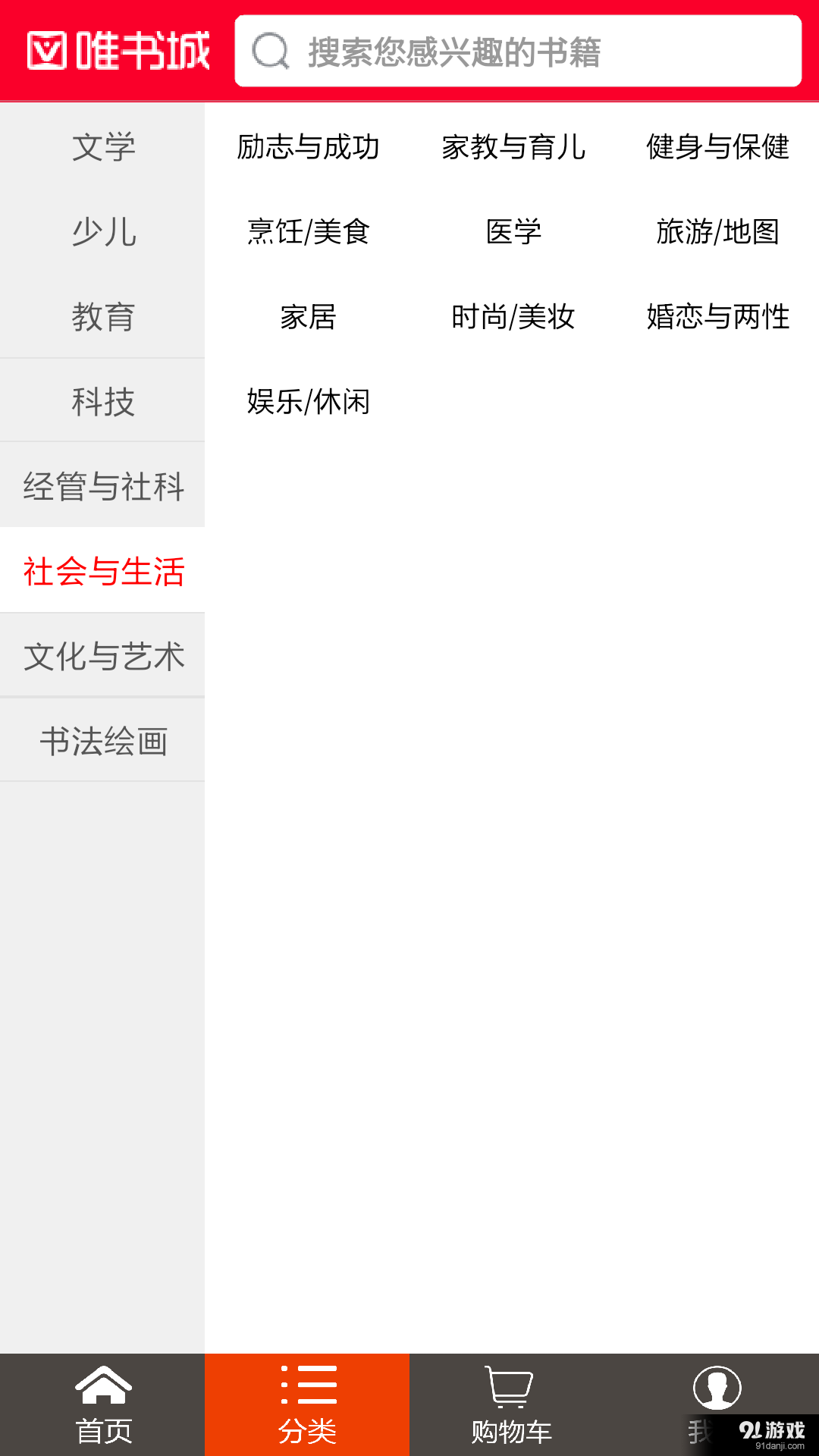Switch to the 文学 category tab
Screen dimensions: 819x1456
point(104,149)
